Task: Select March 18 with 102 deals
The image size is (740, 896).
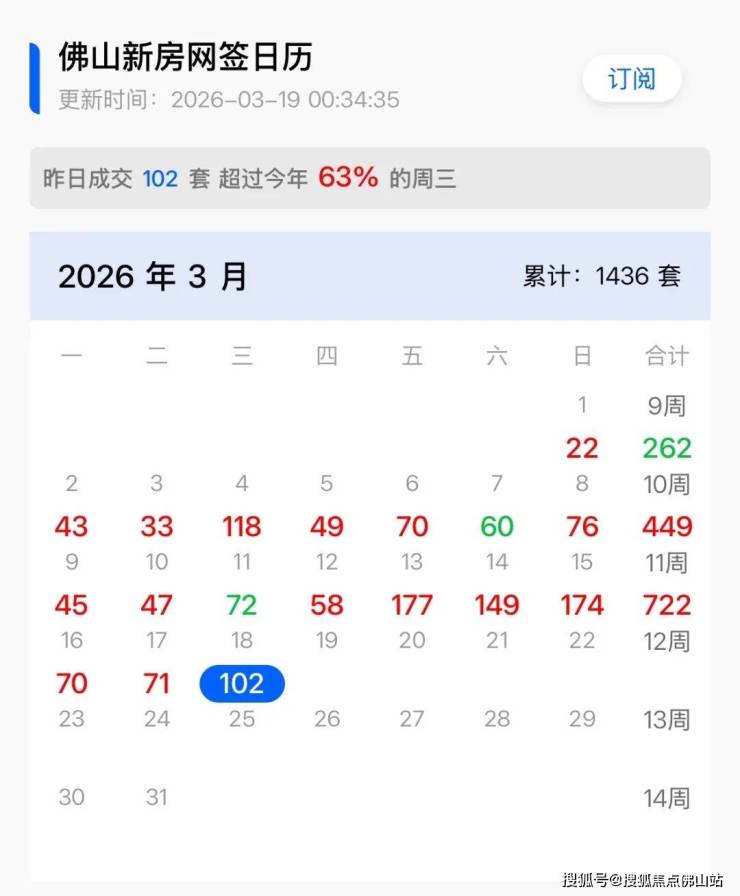Action: (242, 683)
